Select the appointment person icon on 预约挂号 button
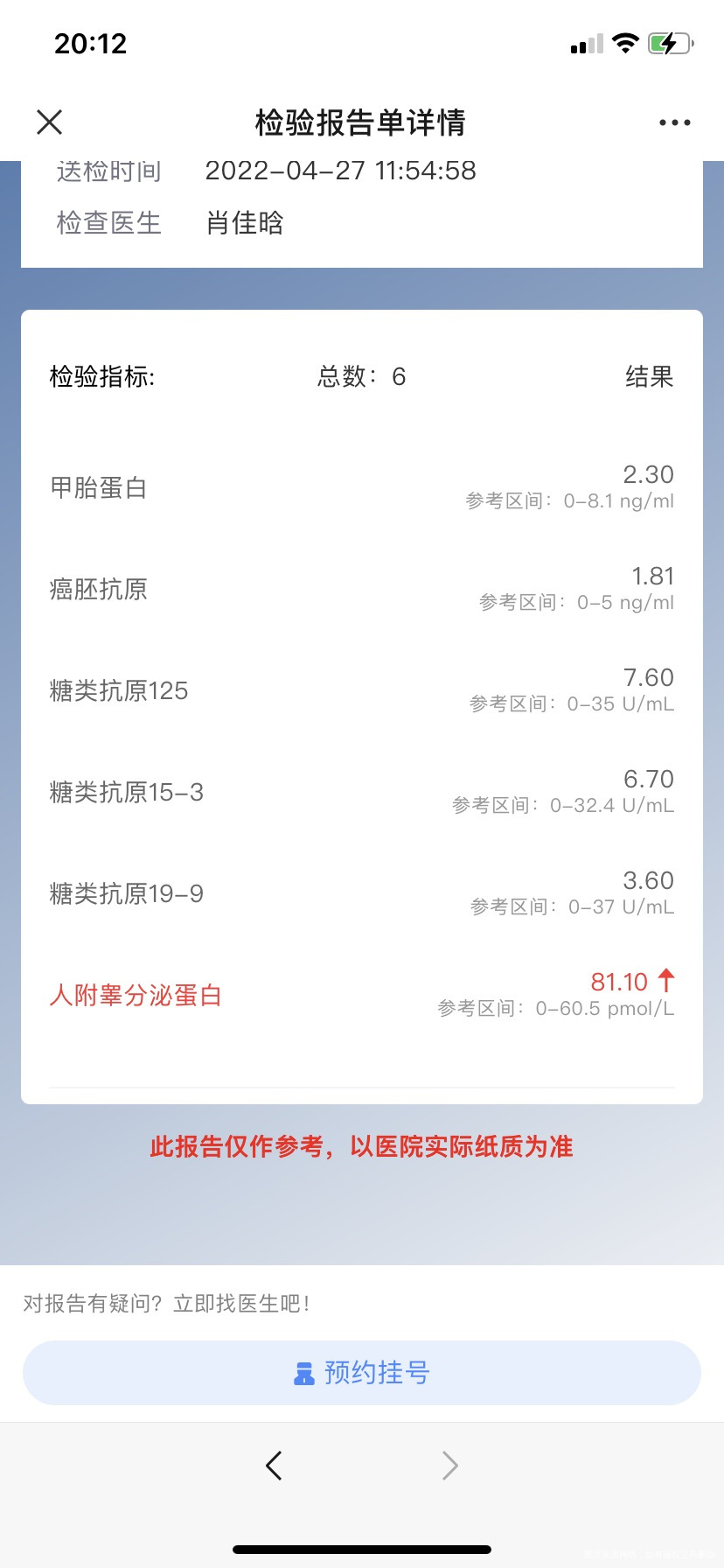Viewport: 724px width, 1568px height. coord(303,1372)
